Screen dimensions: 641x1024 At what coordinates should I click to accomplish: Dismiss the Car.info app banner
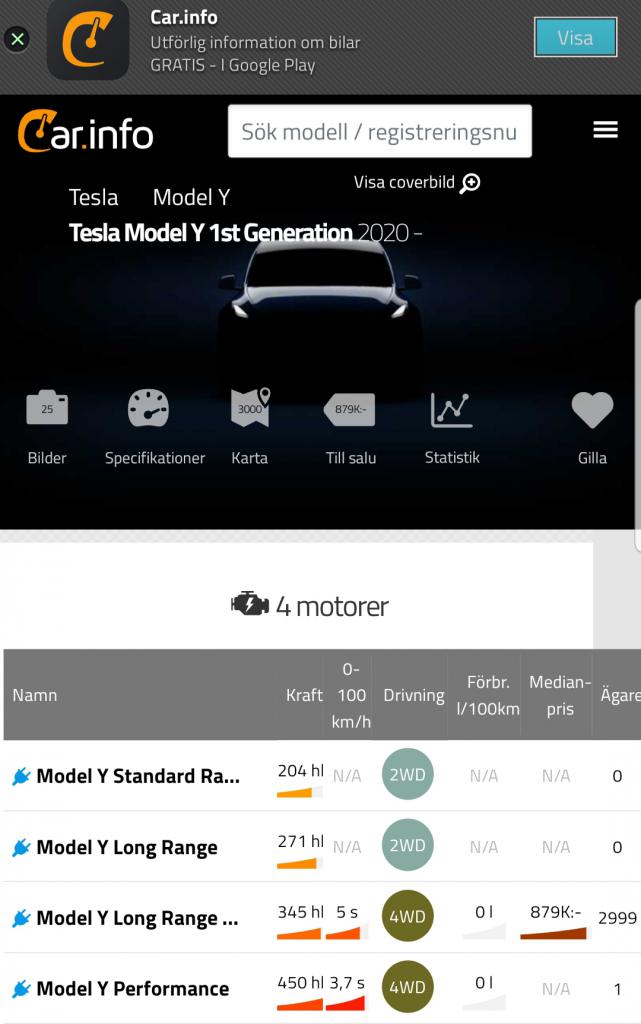pyautogui.click(x=17, y=39)
